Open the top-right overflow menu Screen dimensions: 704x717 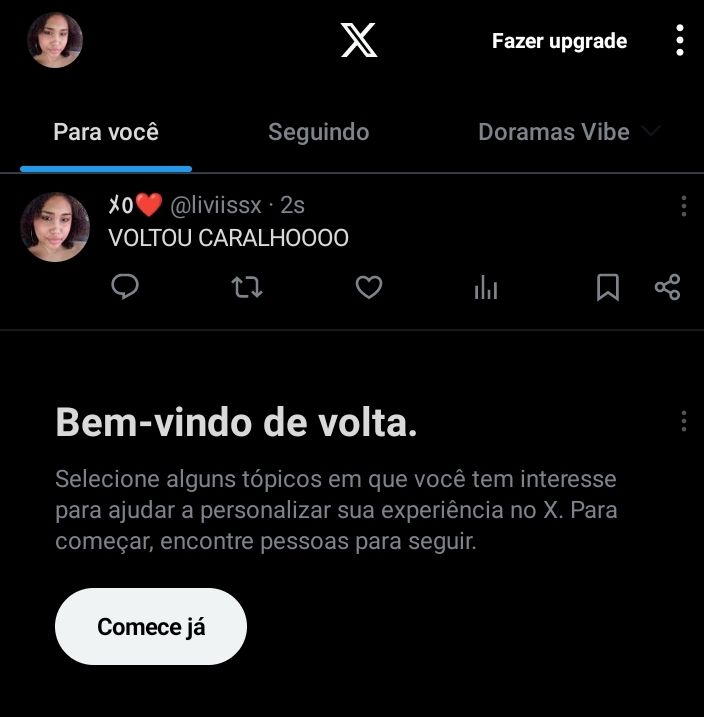click(680, 41)
